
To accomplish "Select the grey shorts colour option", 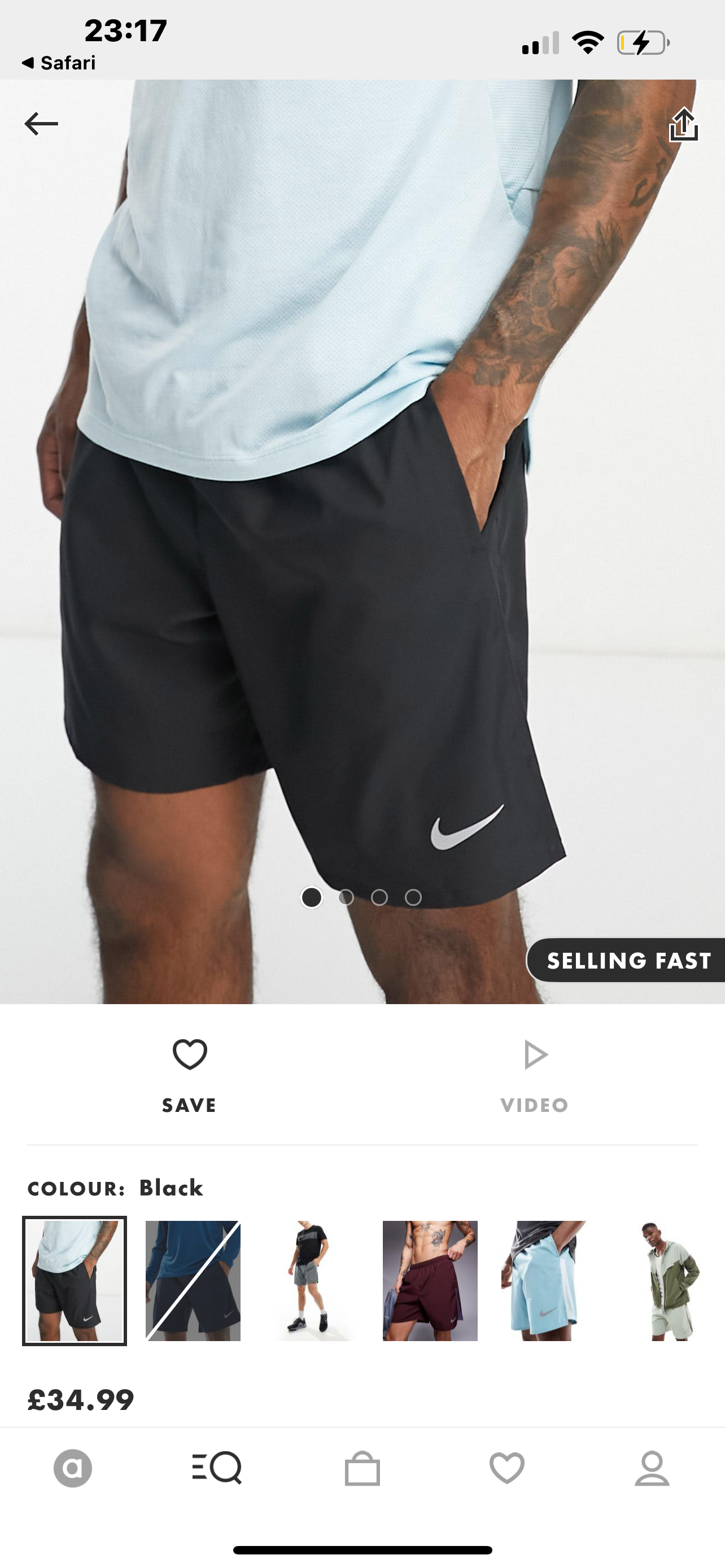I will tap(312, 1281).
